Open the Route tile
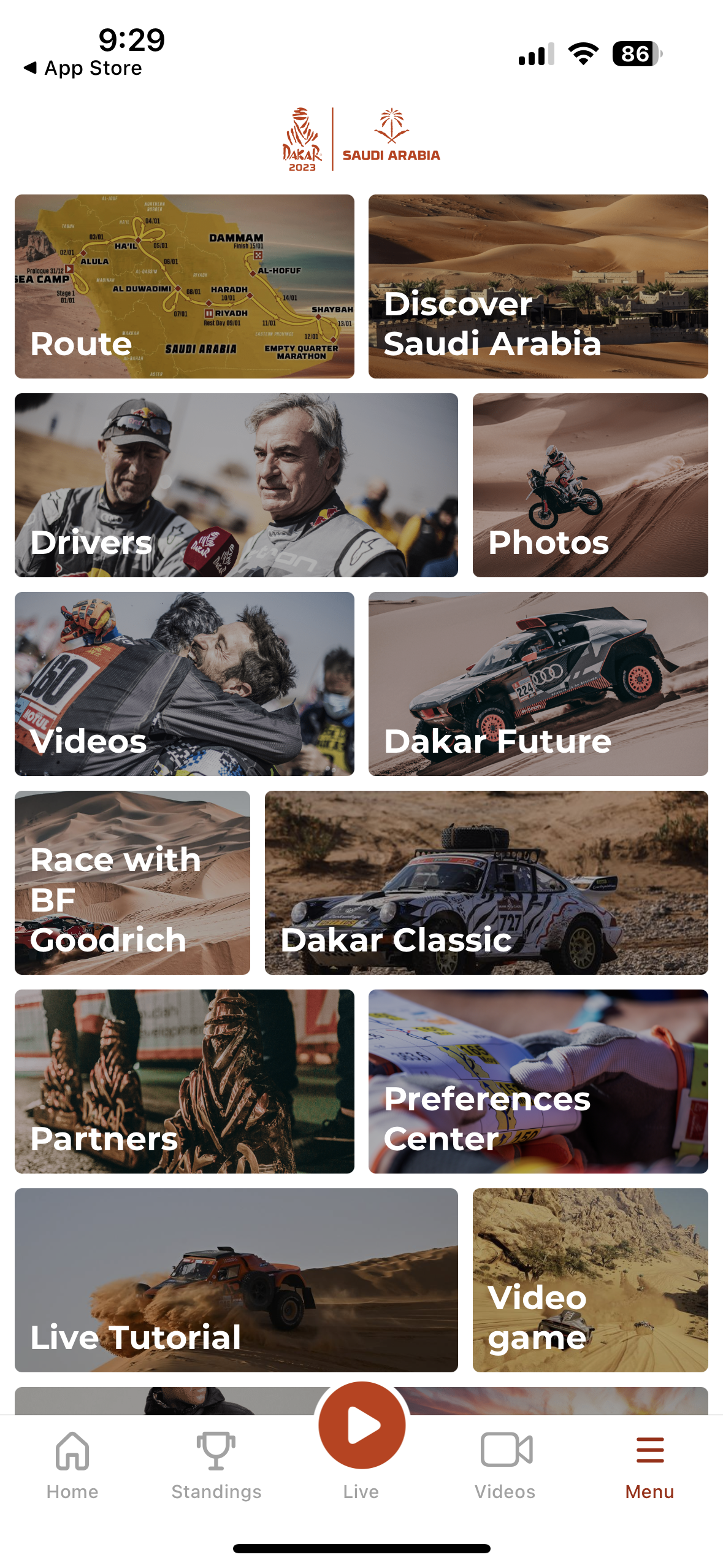The height and width of the screenshot is (1568, 723). 185,286
